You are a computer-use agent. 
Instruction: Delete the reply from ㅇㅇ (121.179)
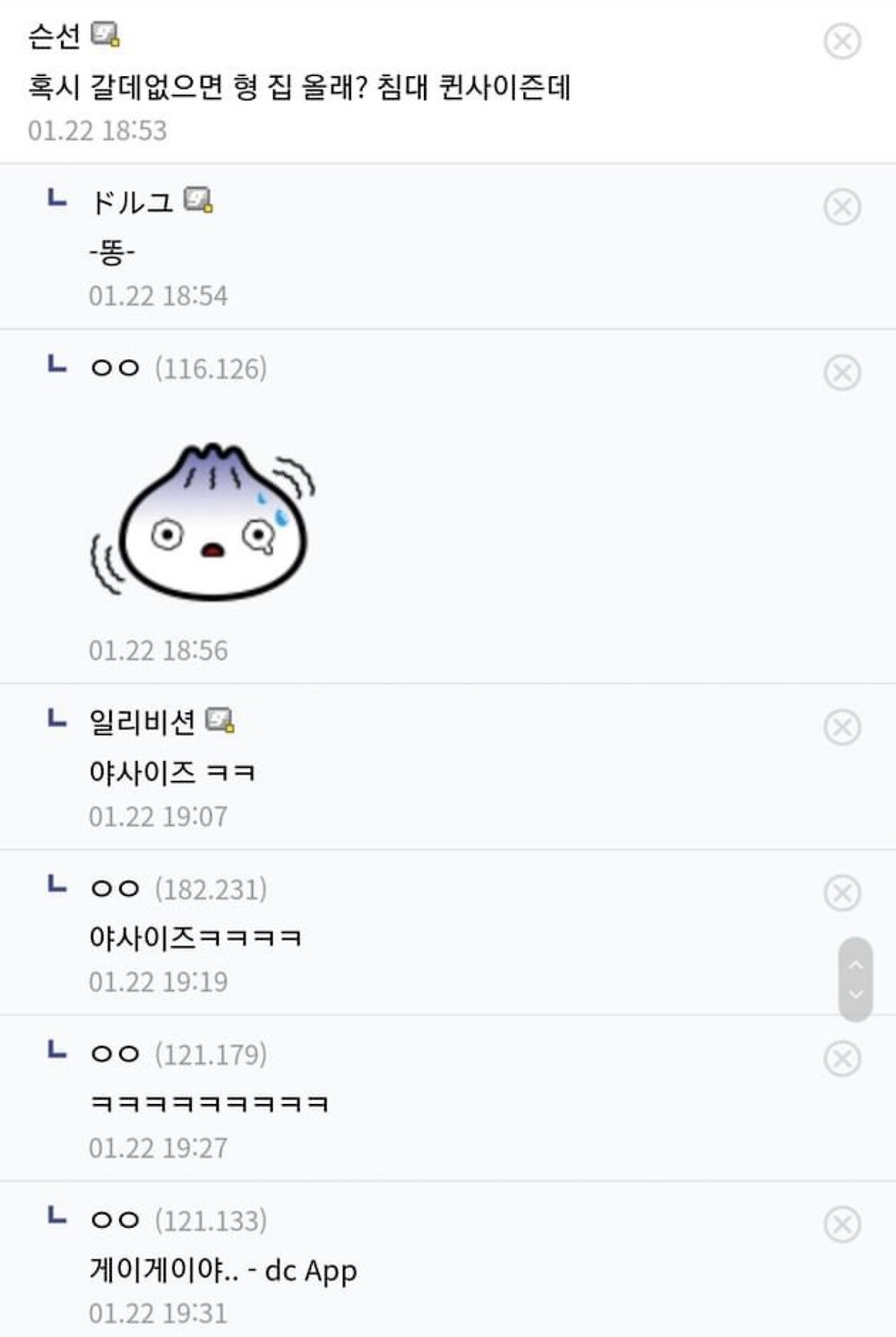[841, 1059]
